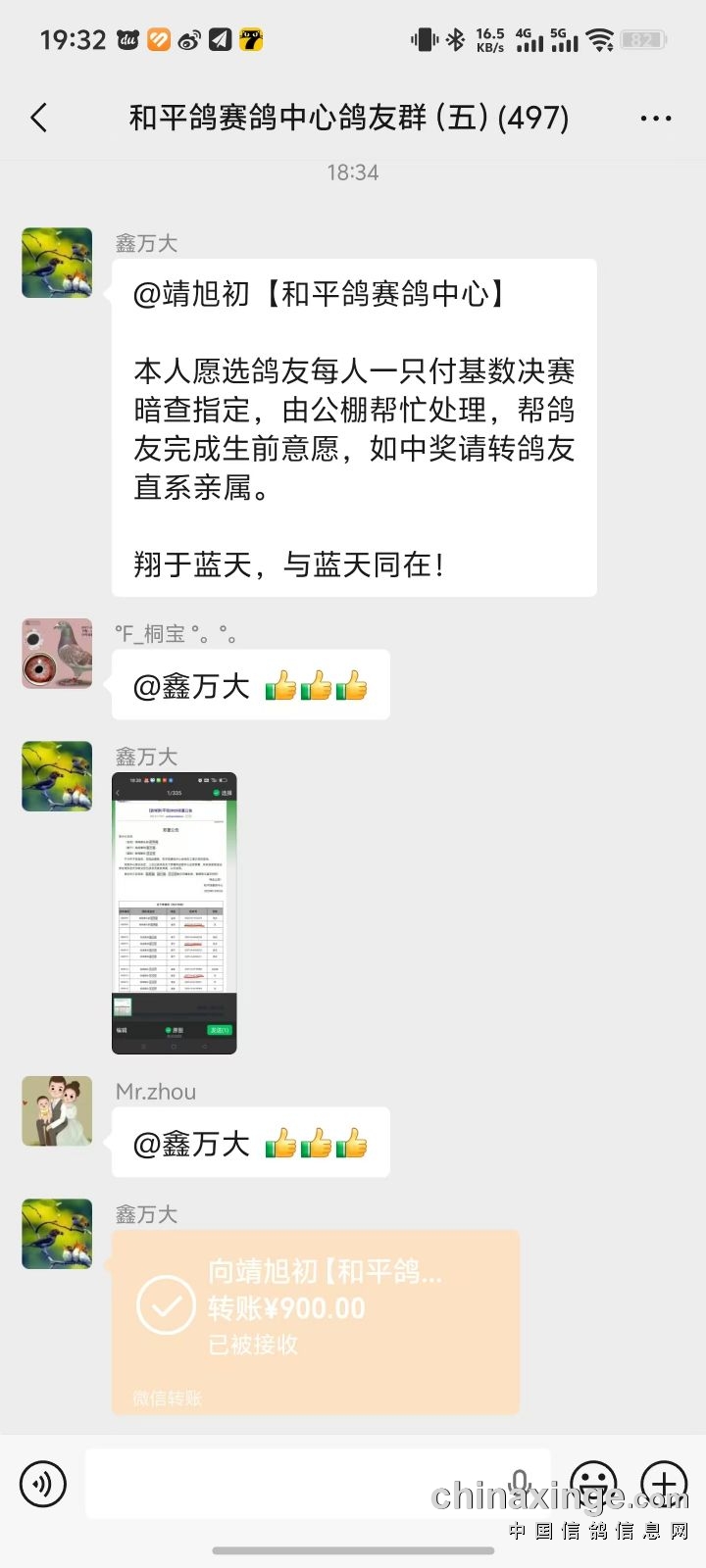Screen dimensions: 706x1568
Task: View °F_桐宝's profile avatar
Action: (57, 654)
